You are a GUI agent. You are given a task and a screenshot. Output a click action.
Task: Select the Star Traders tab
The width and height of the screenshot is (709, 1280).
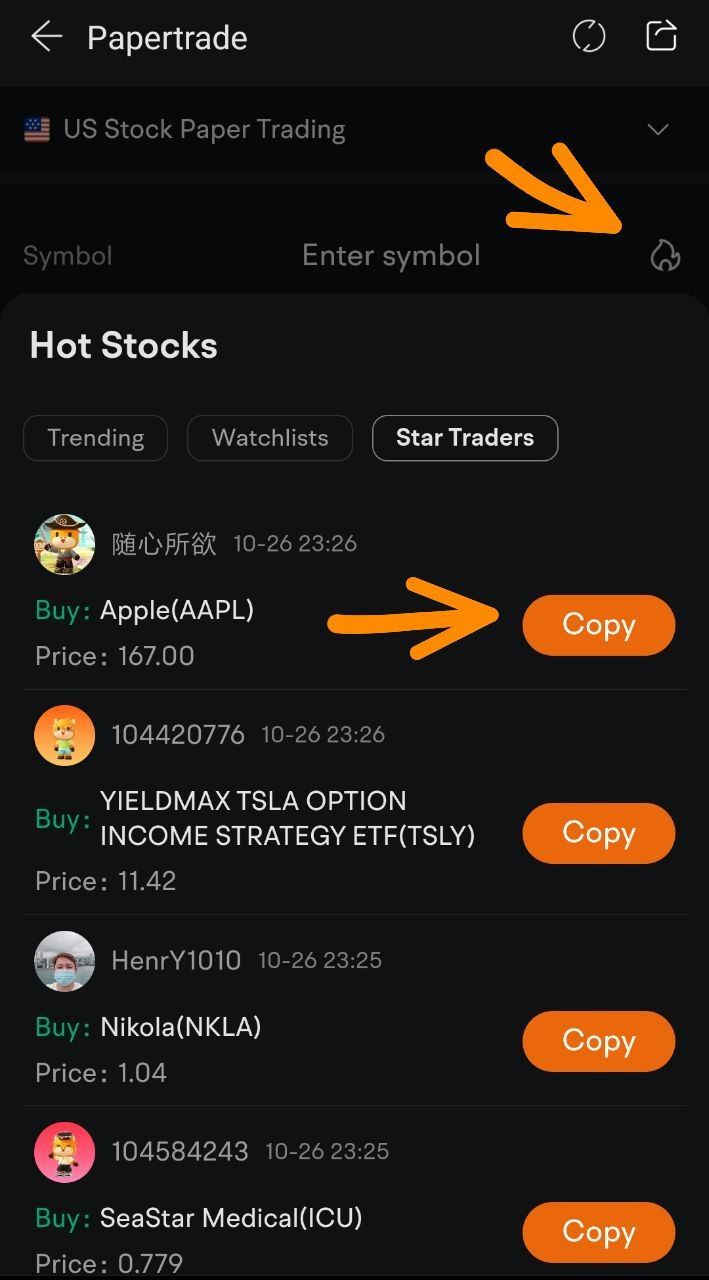pos(464,438)
